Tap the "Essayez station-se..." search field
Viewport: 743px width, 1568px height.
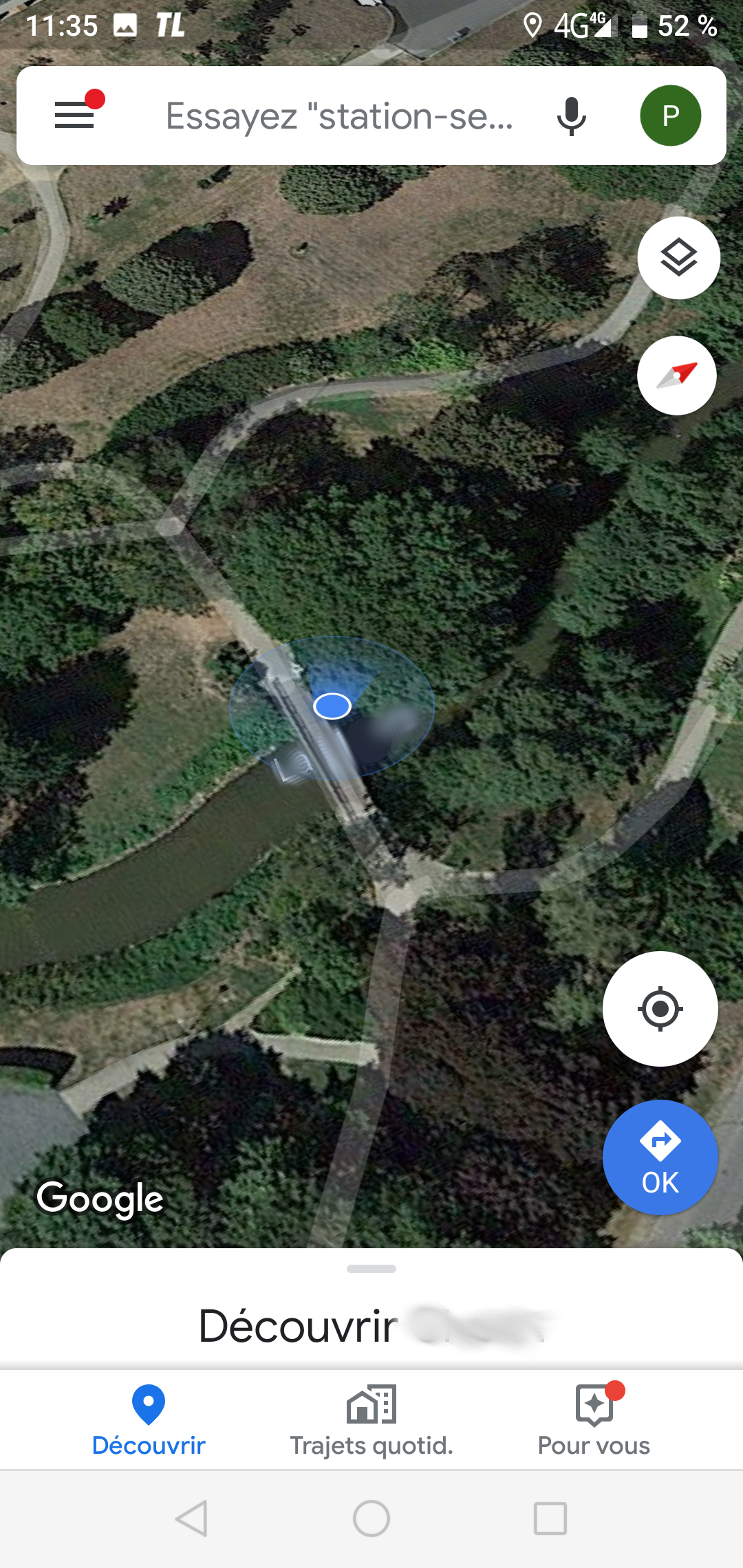(339, 116)
